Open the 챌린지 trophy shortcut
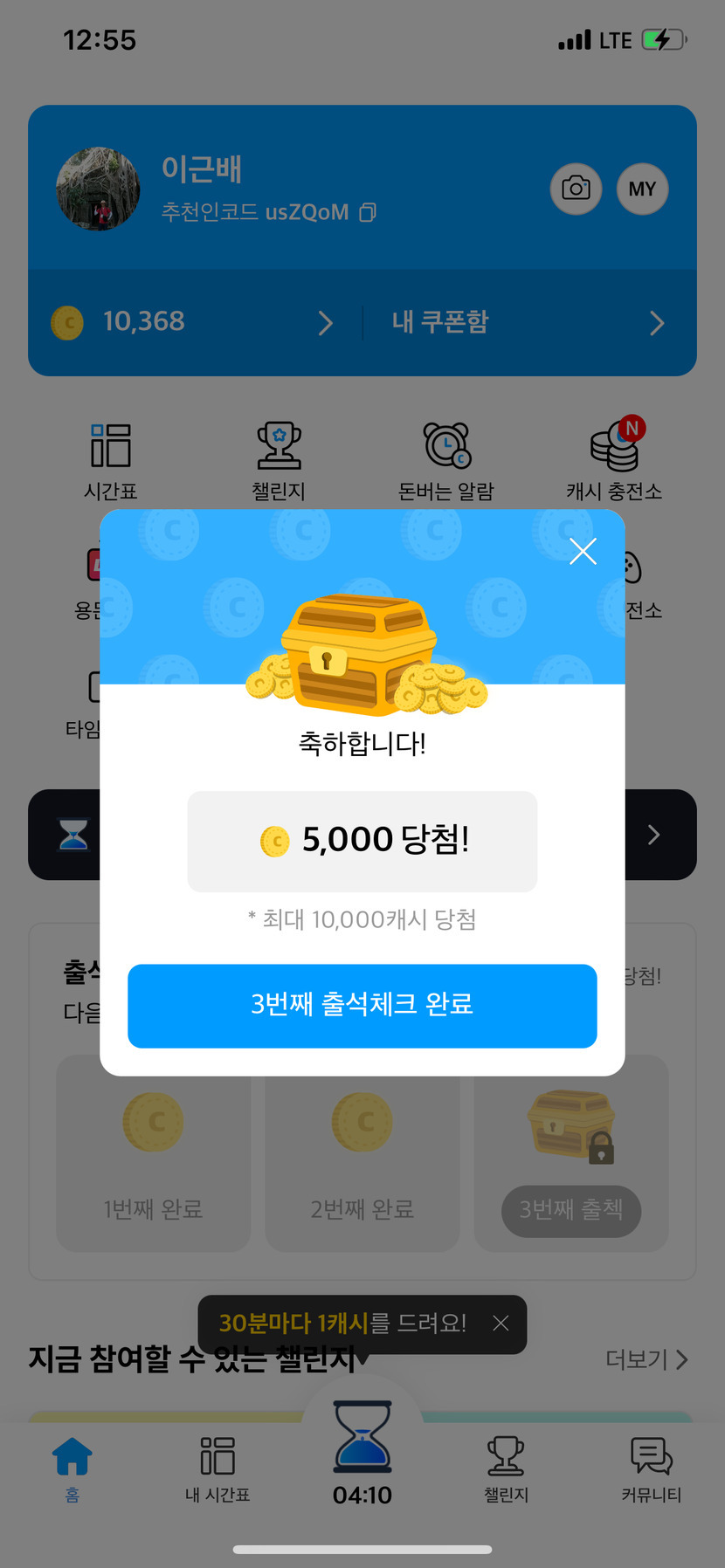 tap(279, 460)
